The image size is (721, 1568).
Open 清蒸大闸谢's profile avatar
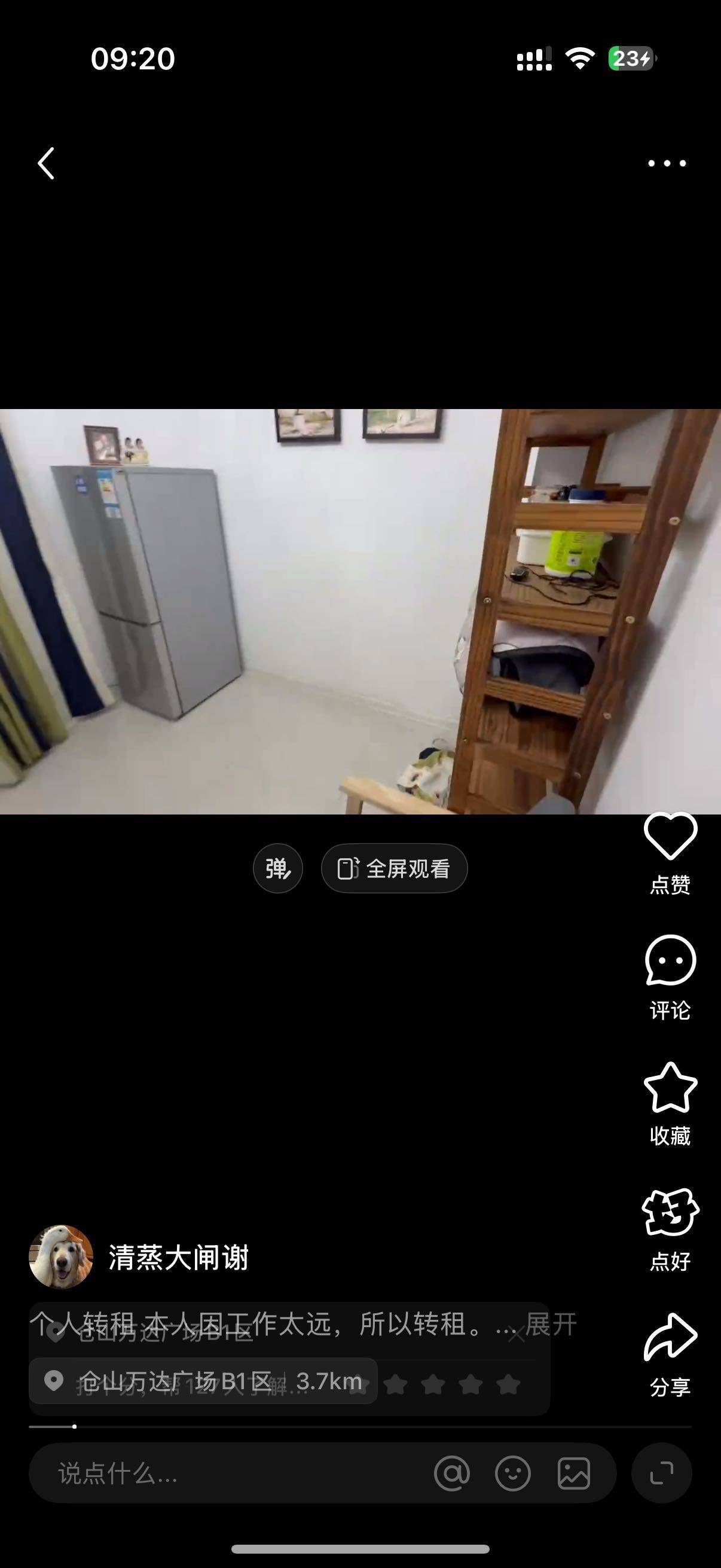pyautogui.click(x=61, y=1256)
